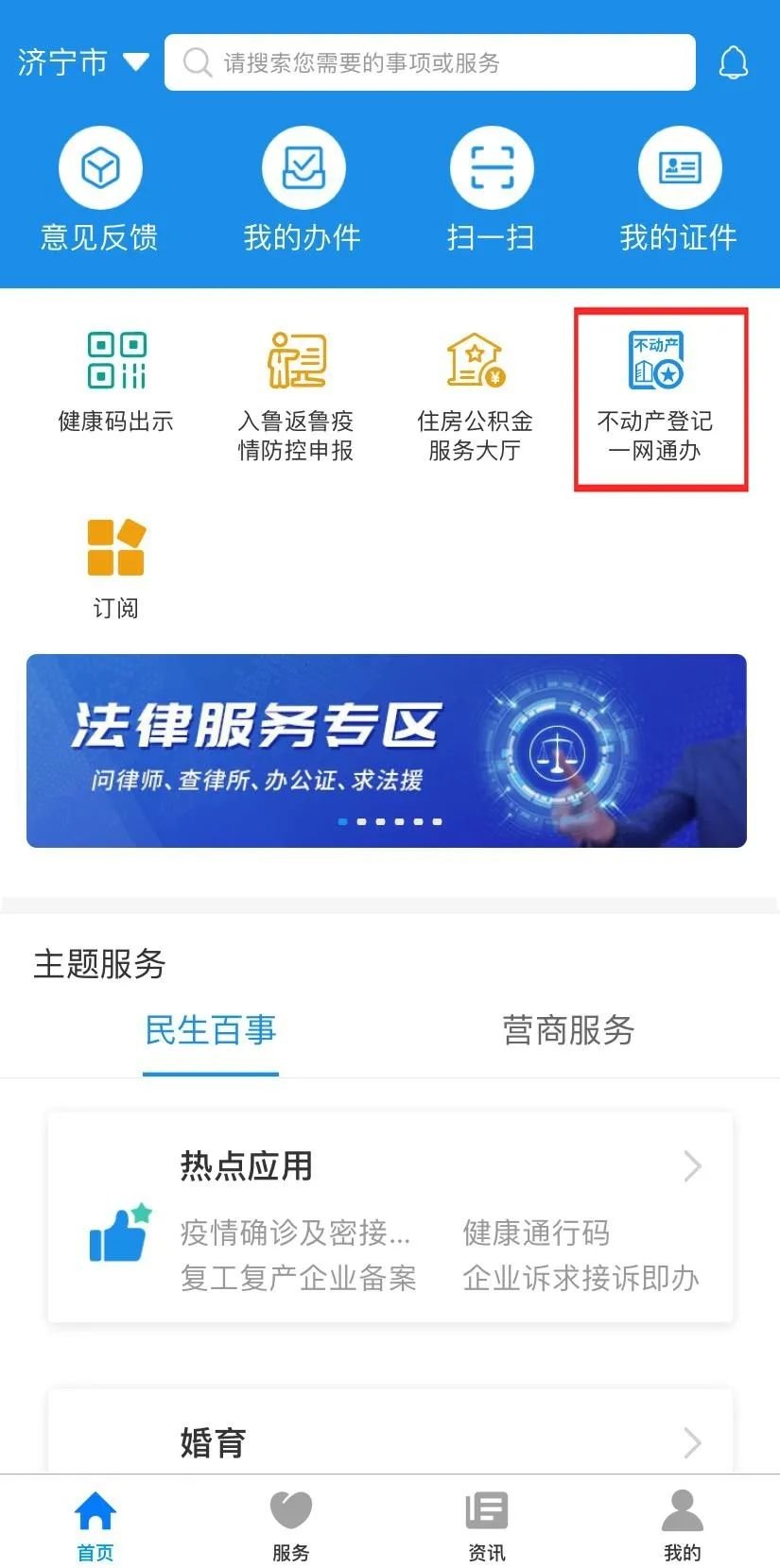
Task: Select the 民生百事 tab
Action: [x=211, y=1030]
